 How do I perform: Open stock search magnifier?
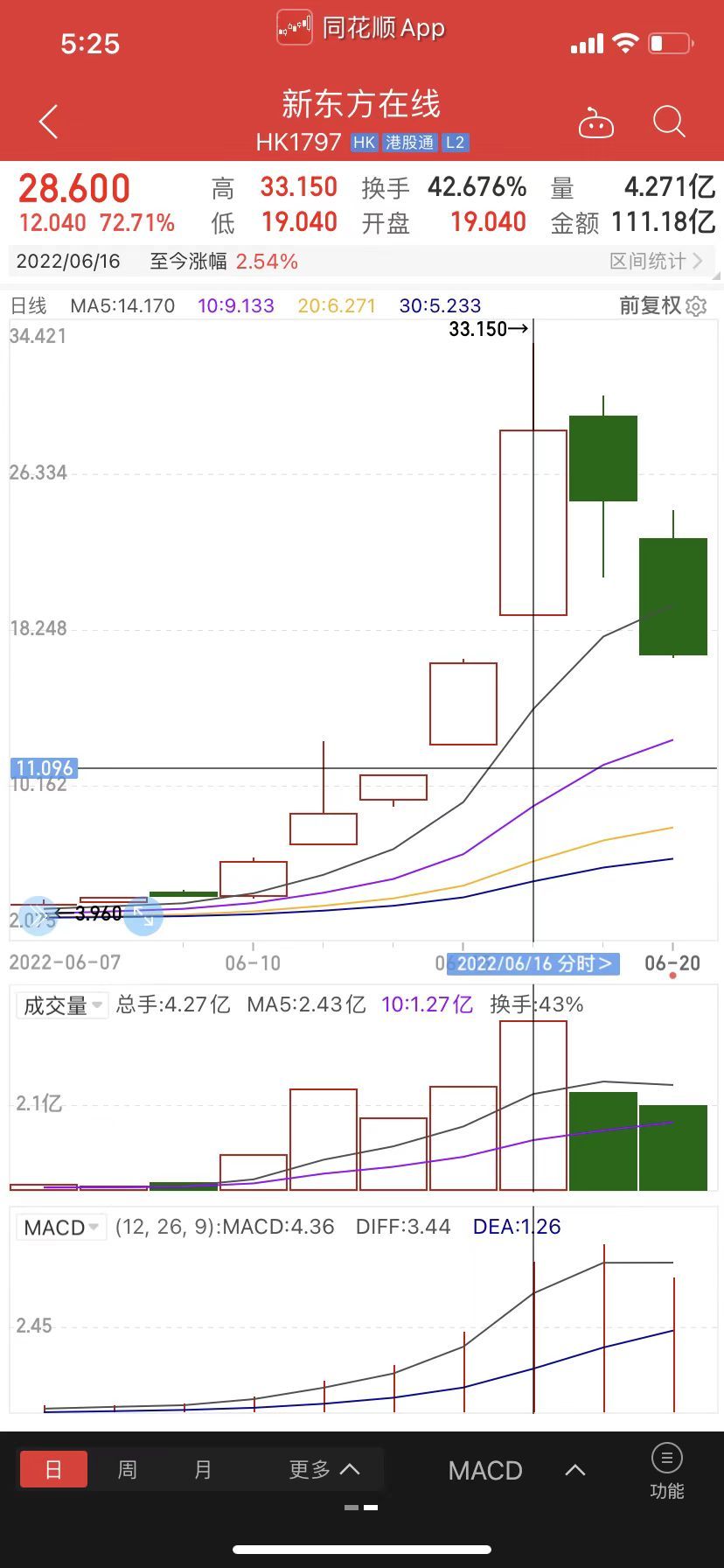(x=669, y=122)
